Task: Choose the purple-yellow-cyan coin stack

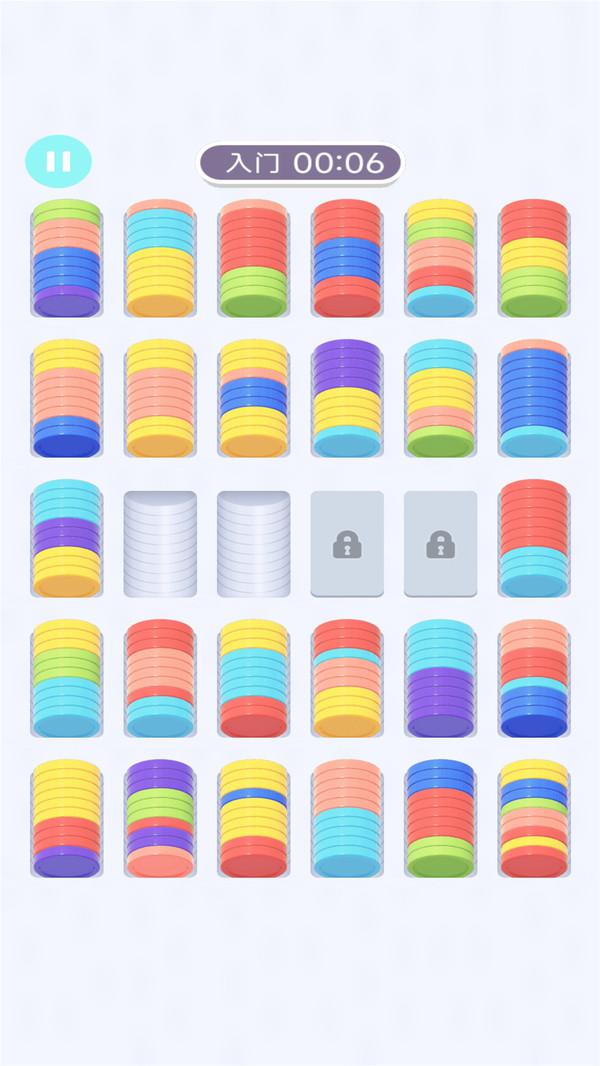Action: point(347,398)
